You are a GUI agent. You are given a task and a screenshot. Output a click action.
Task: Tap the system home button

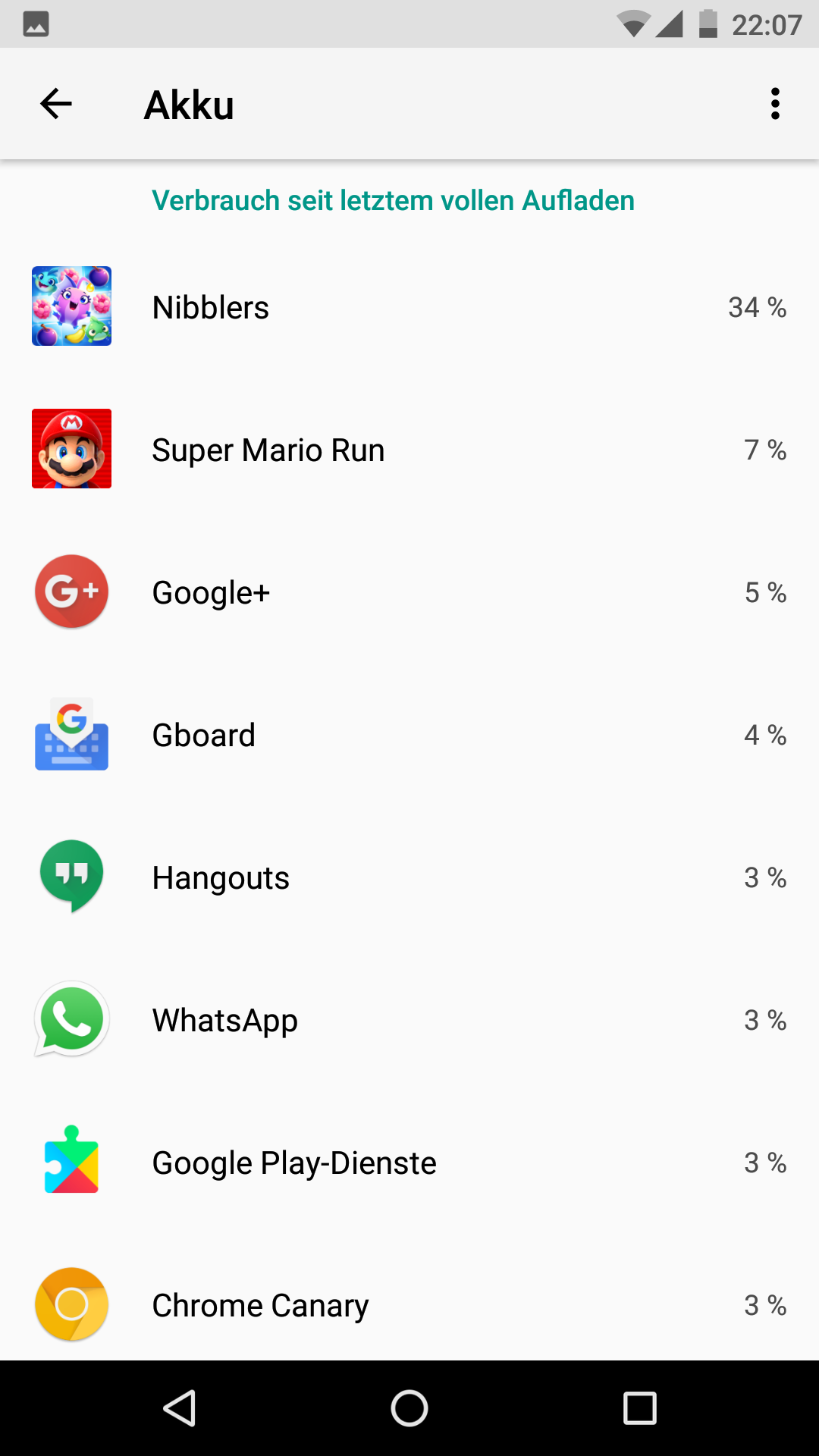[409, 1408]
